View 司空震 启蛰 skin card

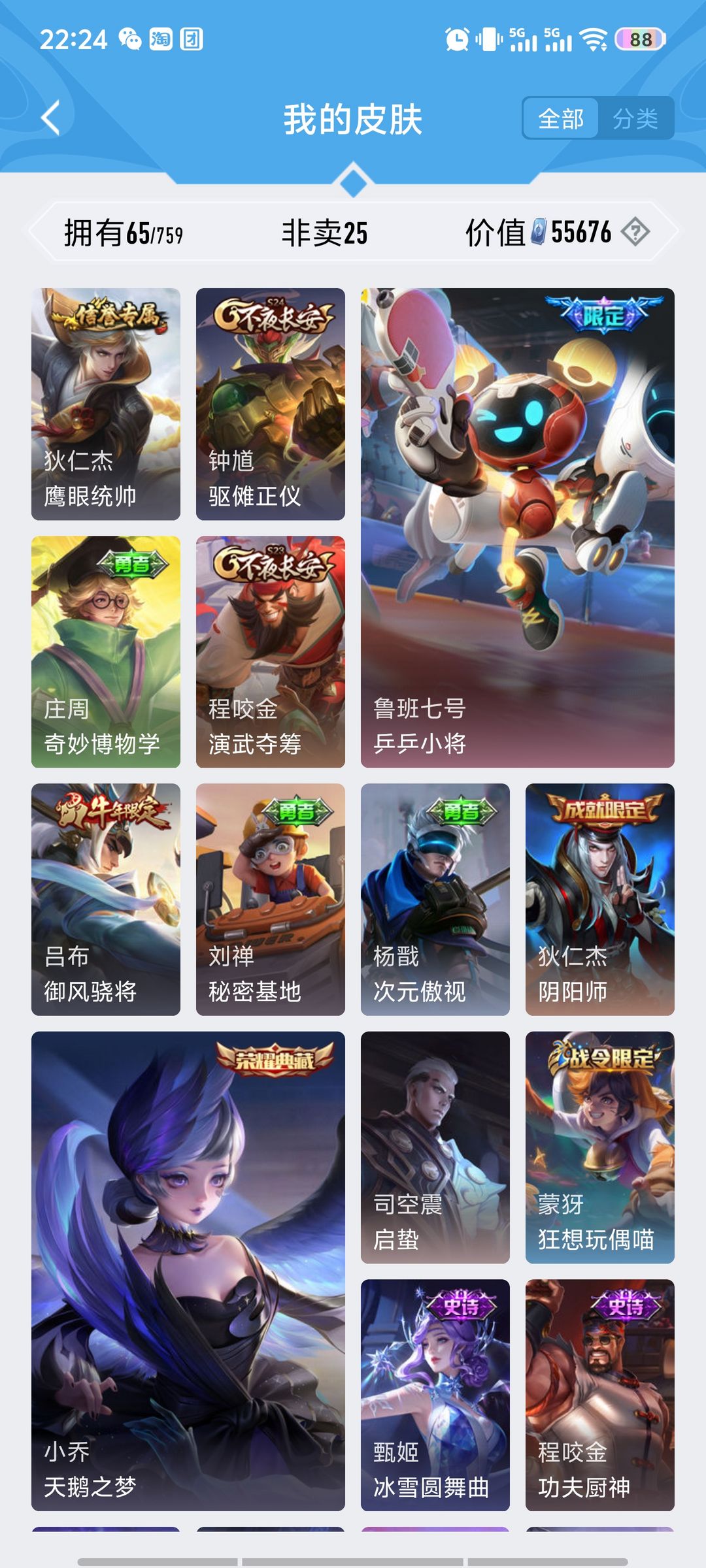tap(435, 1147)
